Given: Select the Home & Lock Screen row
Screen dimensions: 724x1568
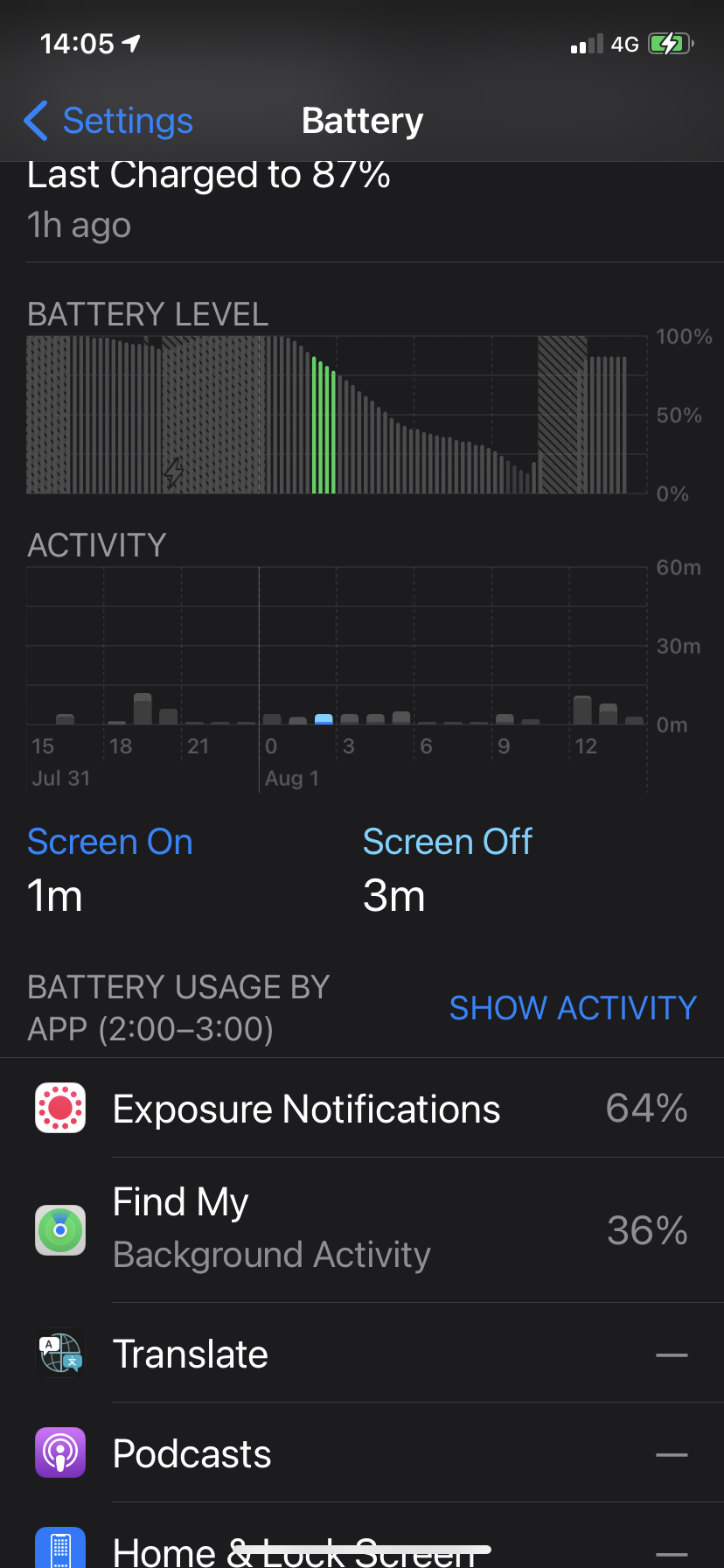Looking at the screenshot, I should coord(362,1549).
